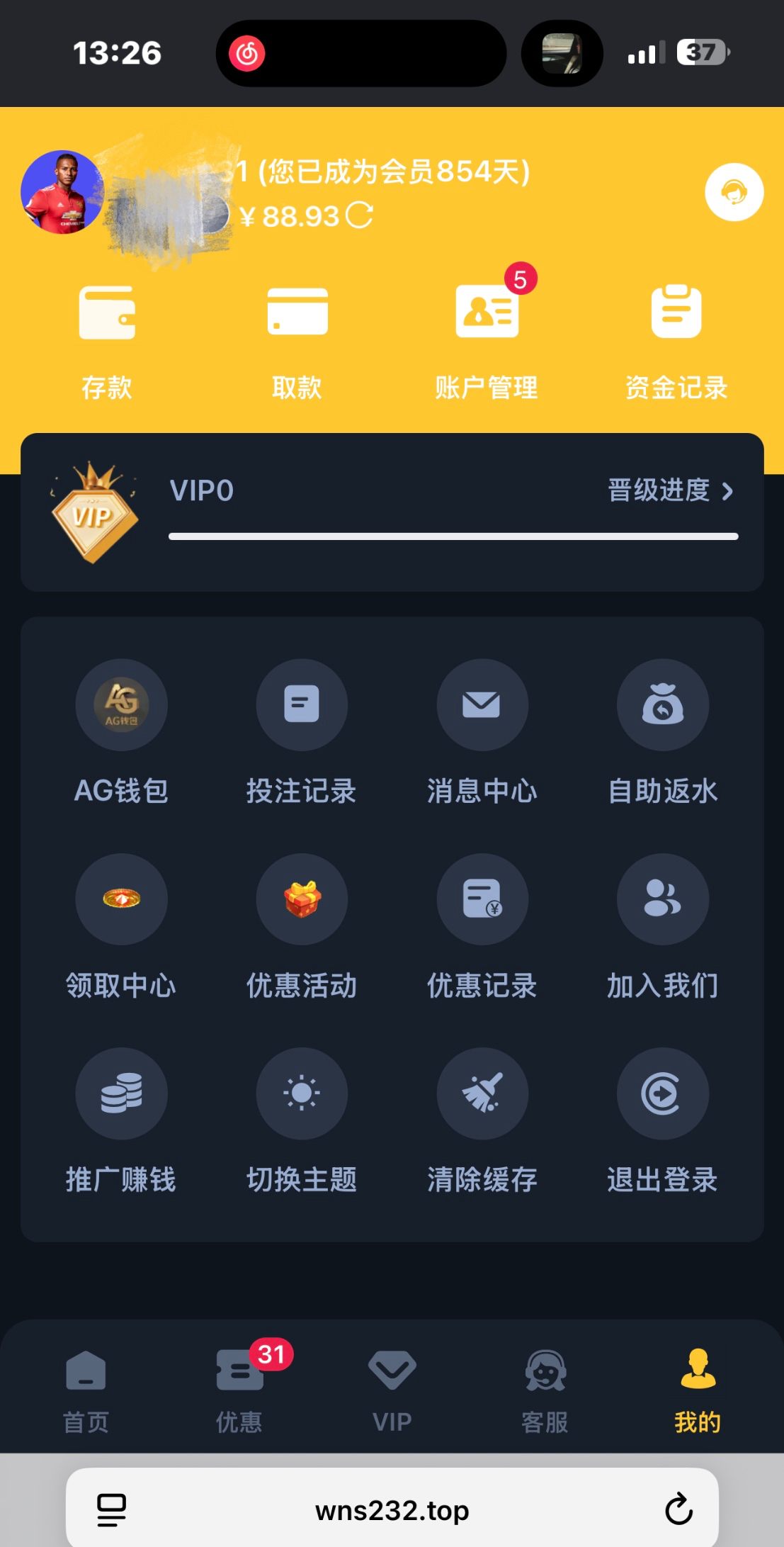Tap 清除缓存 to clear cache
Screen dimensions: 784x1547
pyautogui.click(x=482, y=1121)
